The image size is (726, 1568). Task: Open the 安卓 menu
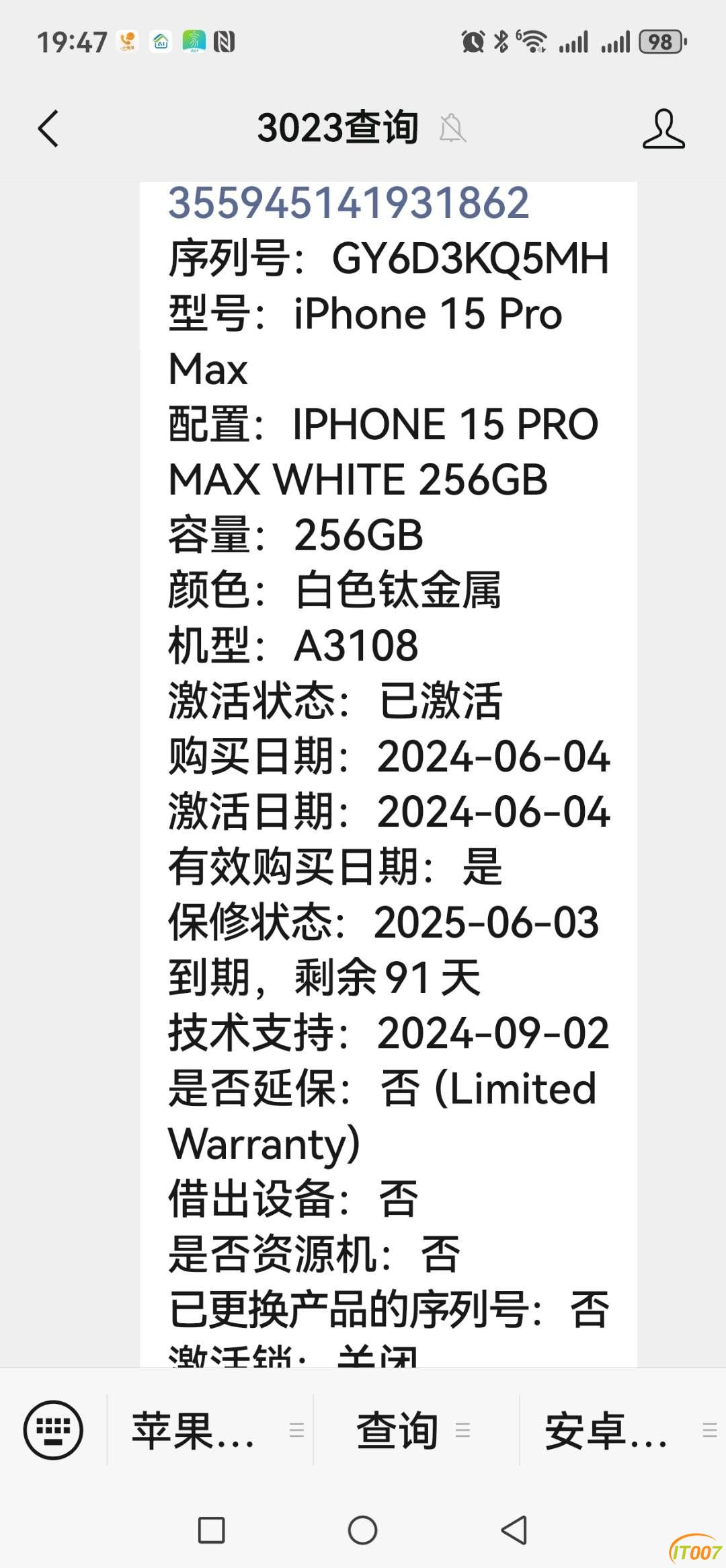(622, 1430)
